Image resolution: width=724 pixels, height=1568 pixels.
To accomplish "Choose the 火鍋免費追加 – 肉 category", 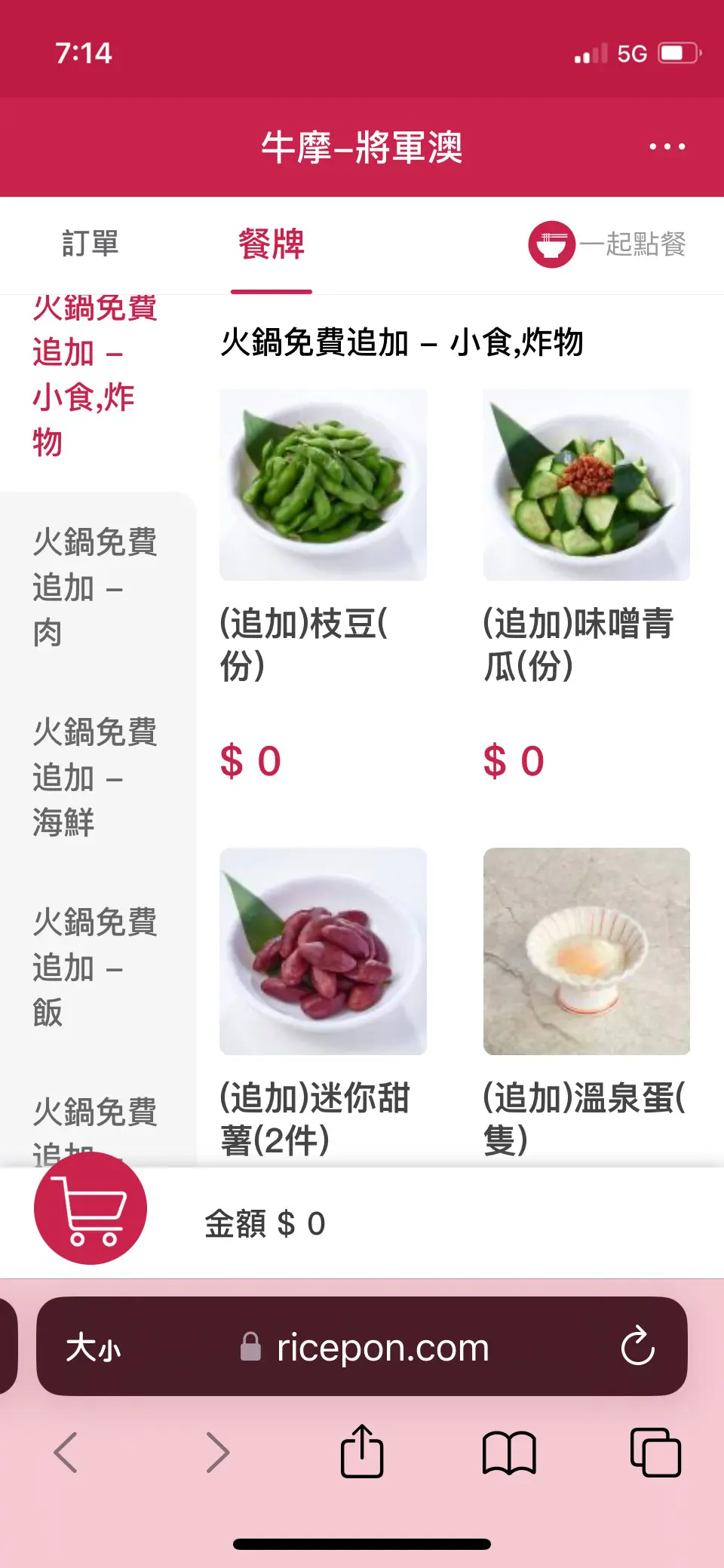I will [94, 587].
